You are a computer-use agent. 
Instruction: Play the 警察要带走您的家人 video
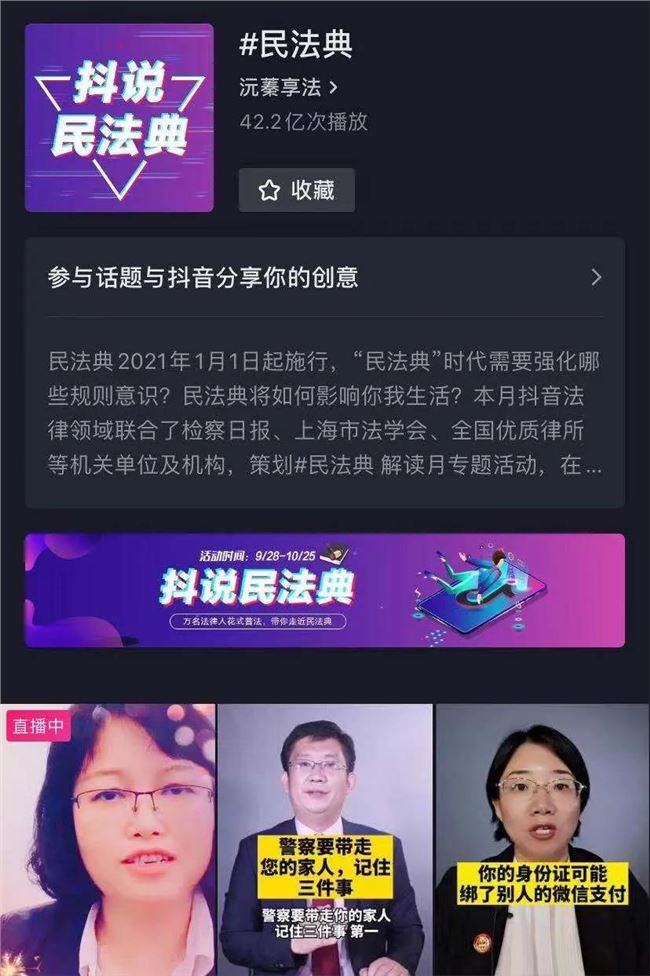tap(326, 840)
